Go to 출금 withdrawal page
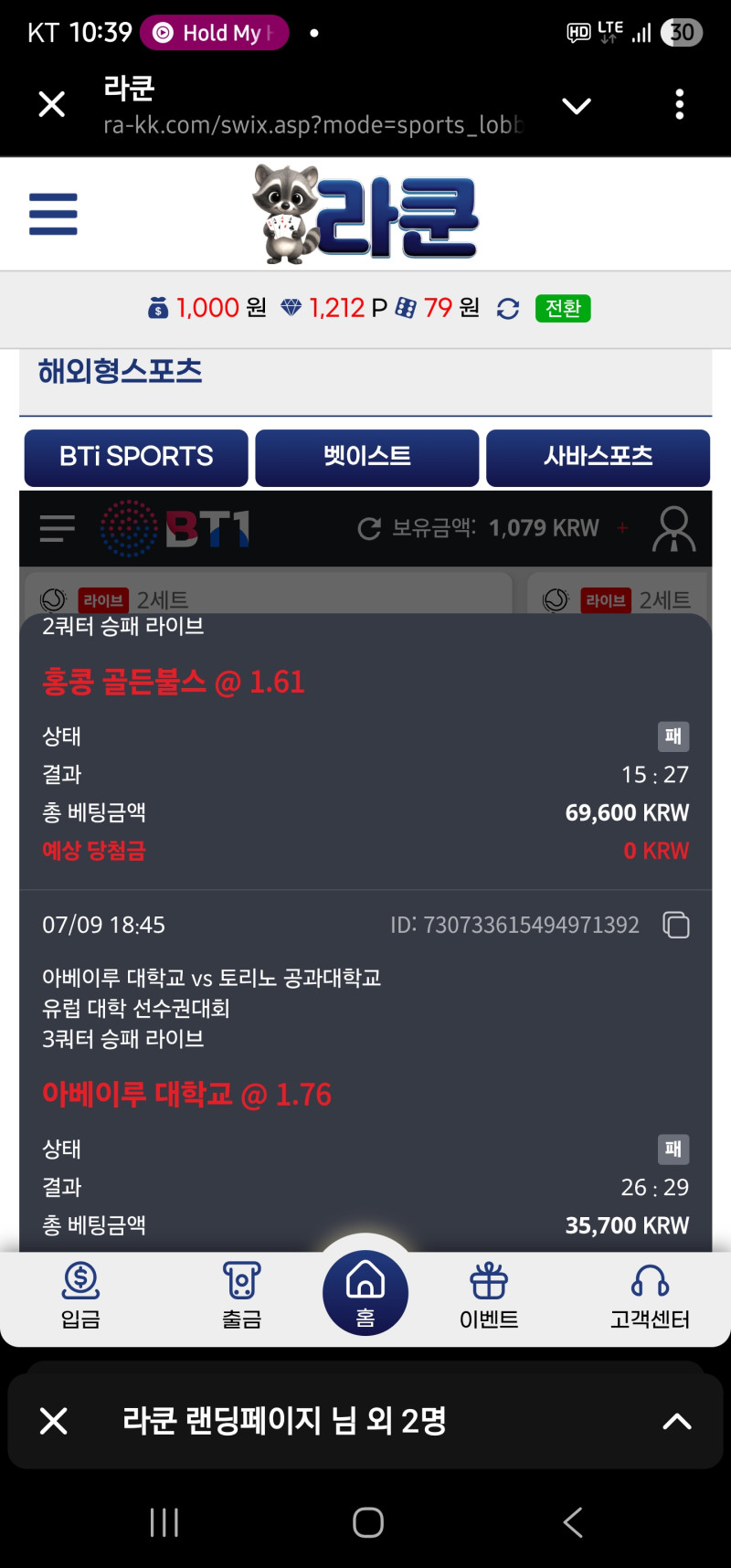 tap(242, 1294)
